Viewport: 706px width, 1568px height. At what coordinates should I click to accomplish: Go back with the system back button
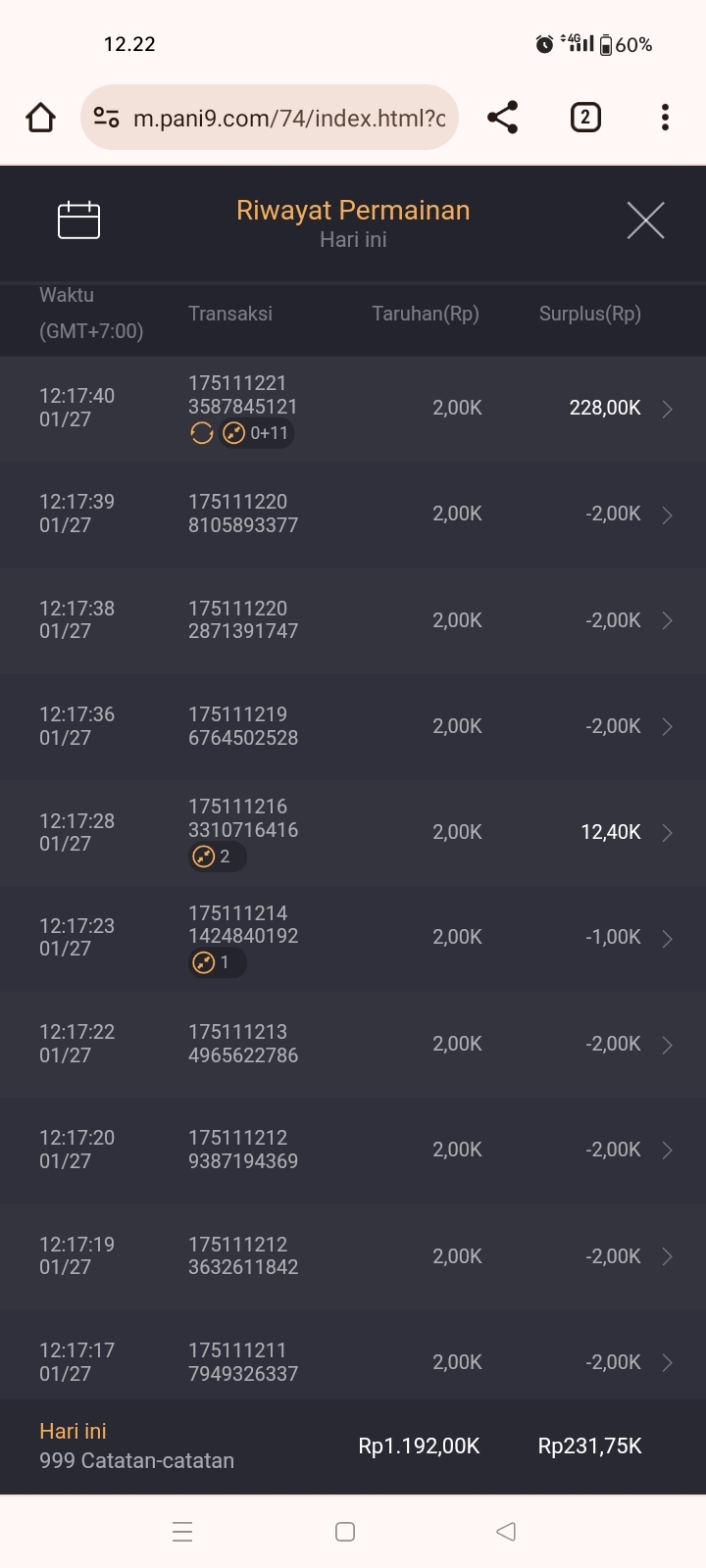click(x=506, y=1532)
